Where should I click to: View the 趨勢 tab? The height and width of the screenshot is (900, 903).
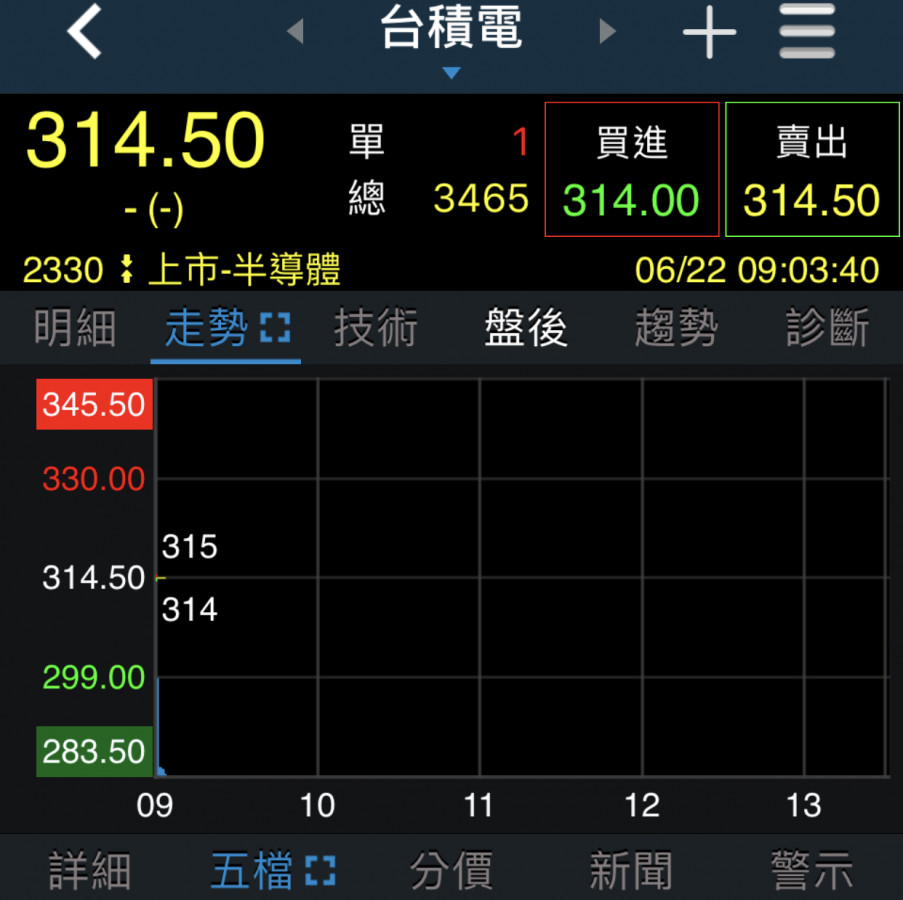(x=676, y=328)
